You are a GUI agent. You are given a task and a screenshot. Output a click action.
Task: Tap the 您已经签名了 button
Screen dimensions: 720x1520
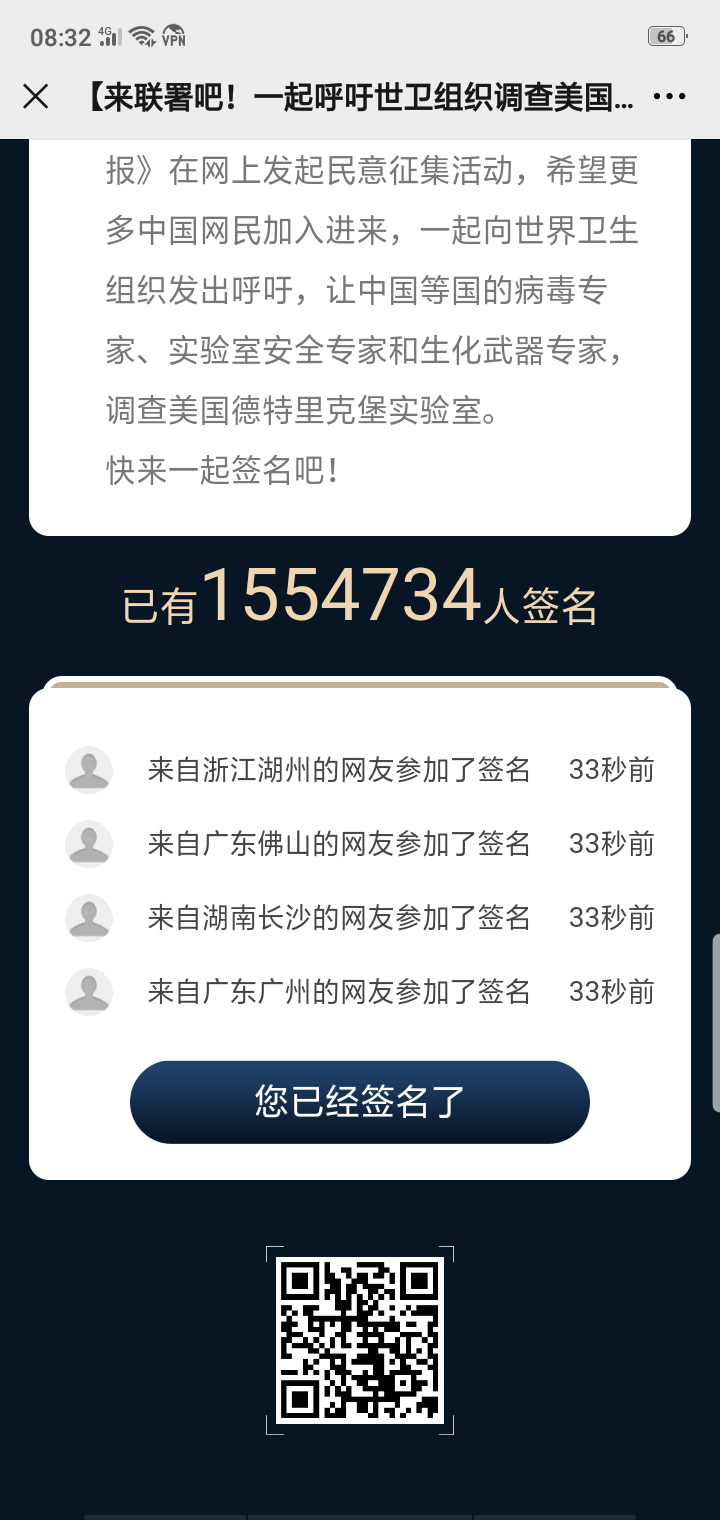(360, 1102)
